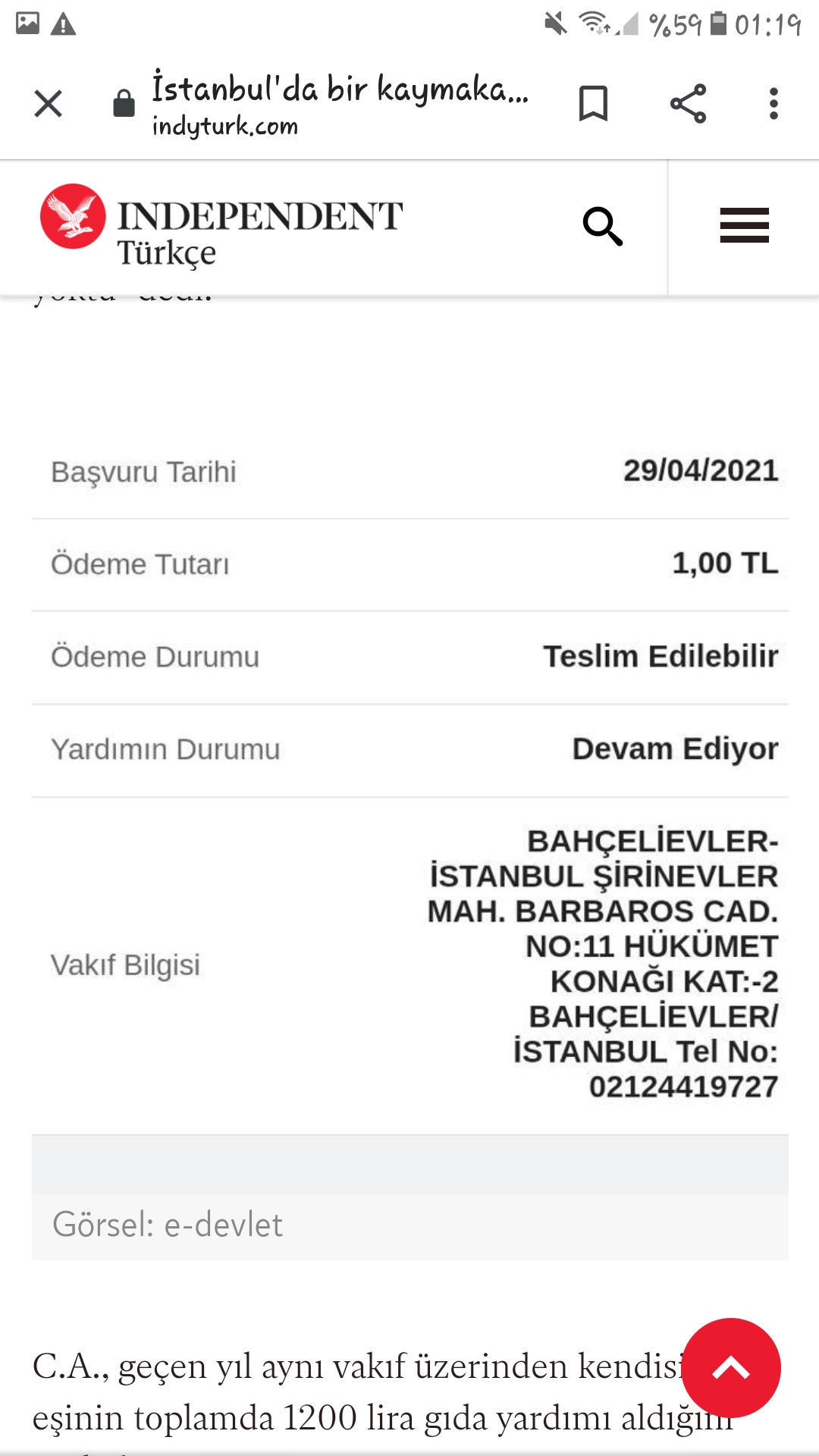Tap the red scroll-to-top button

730,1367
